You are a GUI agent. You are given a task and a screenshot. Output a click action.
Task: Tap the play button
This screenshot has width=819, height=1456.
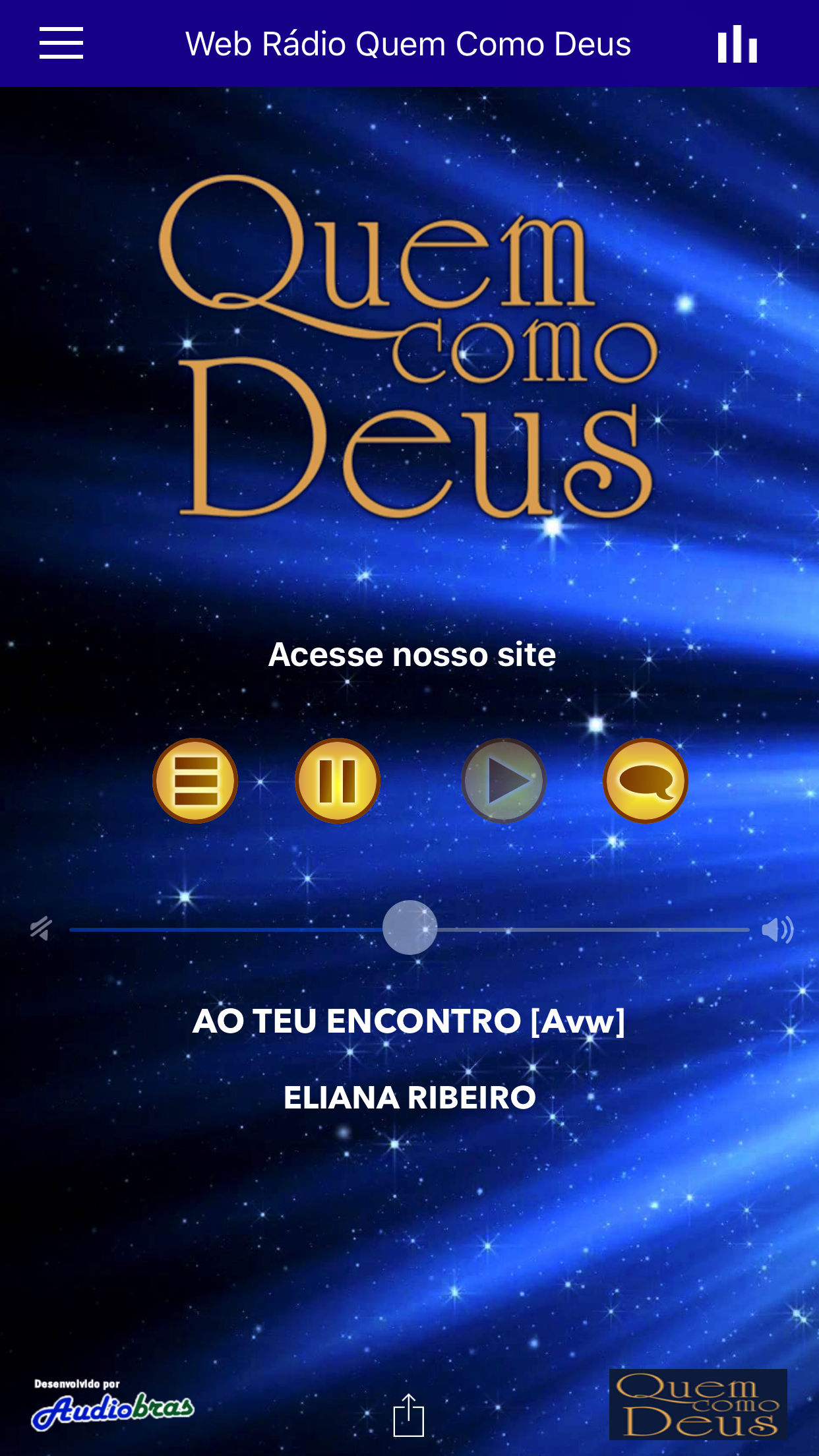click(504, 781)
